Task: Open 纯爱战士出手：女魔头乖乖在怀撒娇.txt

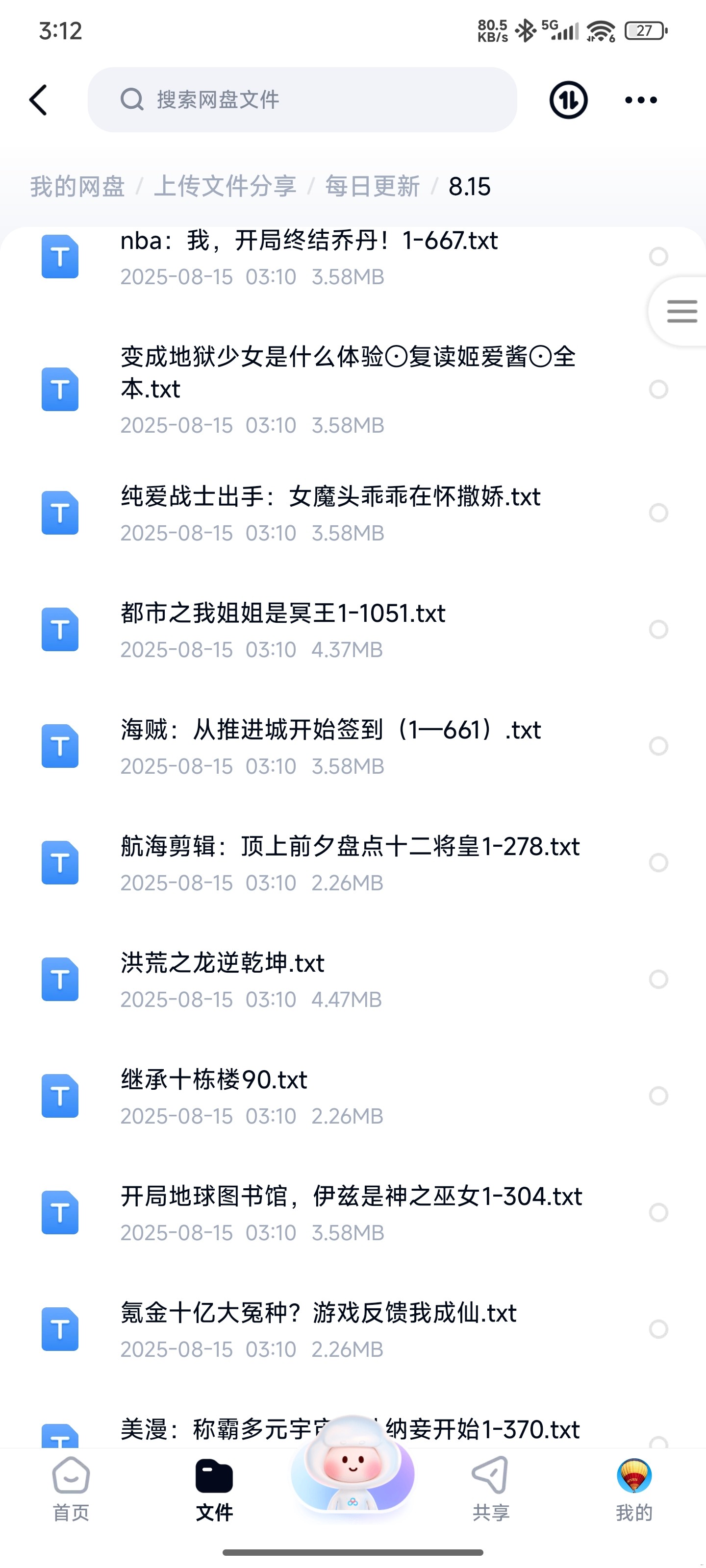Action: pyautogui.click(x=330, y=513)
